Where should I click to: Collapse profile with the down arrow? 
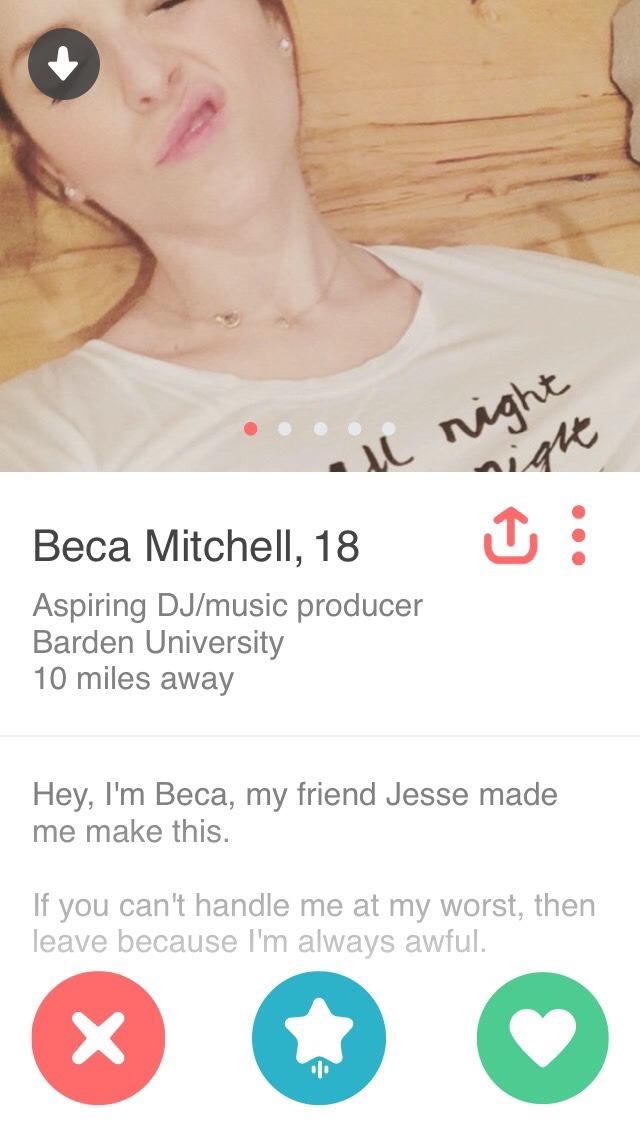pyautogui.click(x=64, y=65)
